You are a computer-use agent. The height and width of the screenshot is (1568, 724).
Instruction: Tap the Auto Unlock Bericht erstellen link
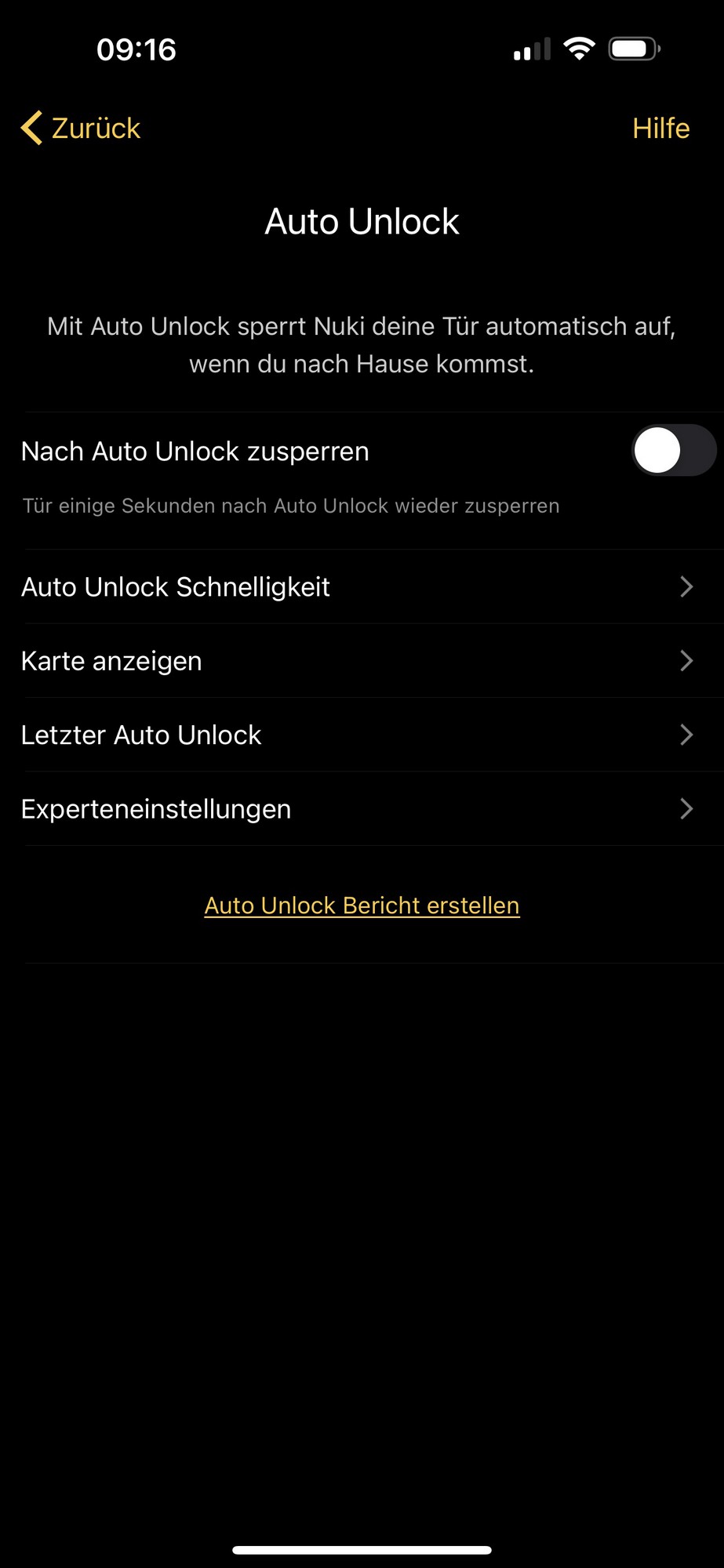point(362,906)
